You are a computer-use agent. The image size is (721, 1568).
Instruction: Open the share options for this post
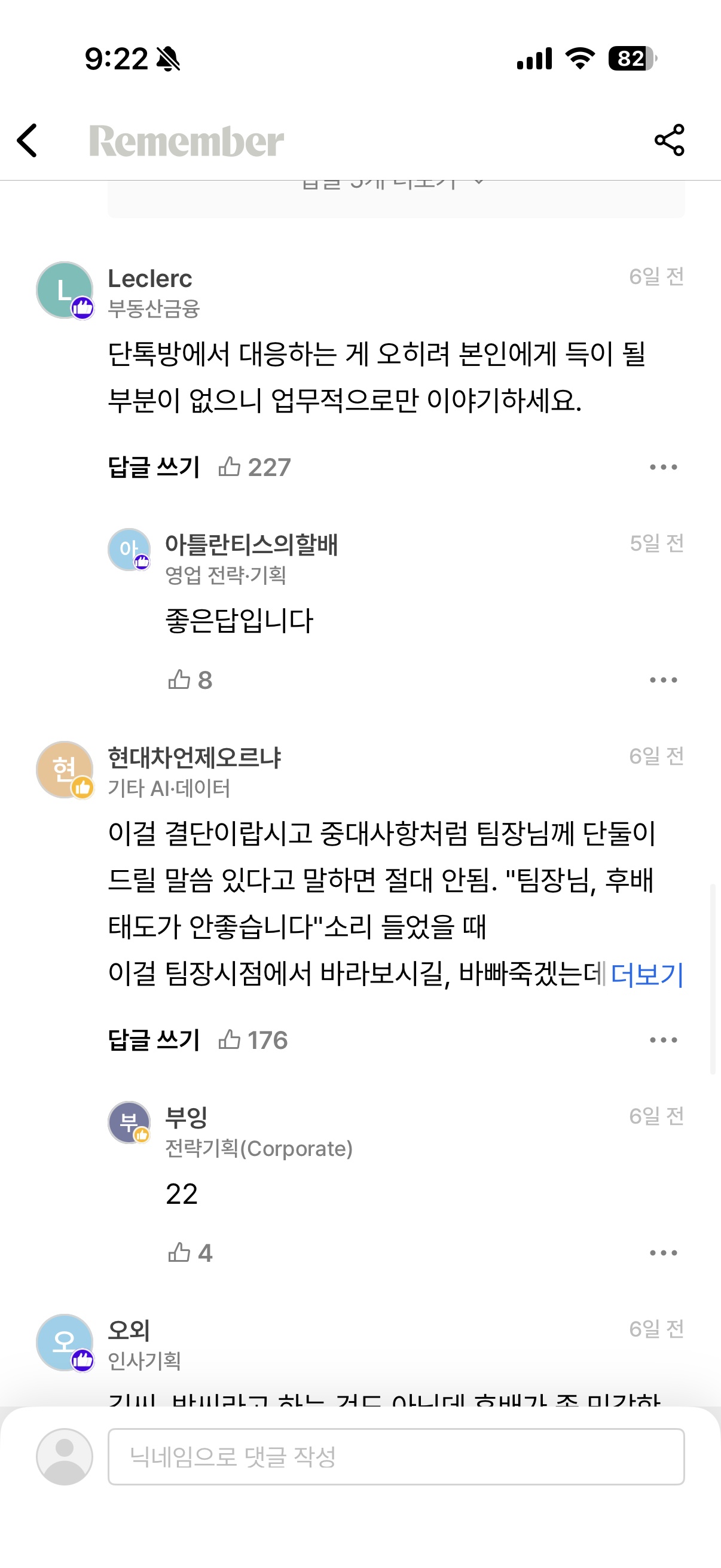tap(669, 141)
